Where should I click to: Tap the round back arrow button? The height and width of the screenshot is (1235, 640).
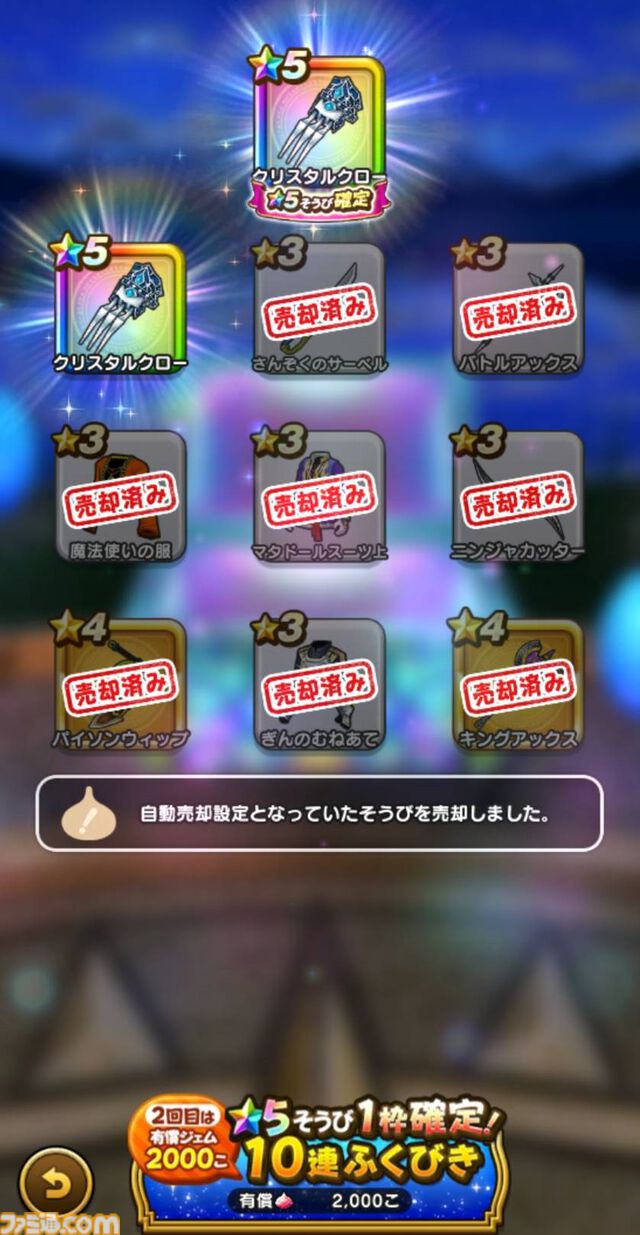(56, 1183)
